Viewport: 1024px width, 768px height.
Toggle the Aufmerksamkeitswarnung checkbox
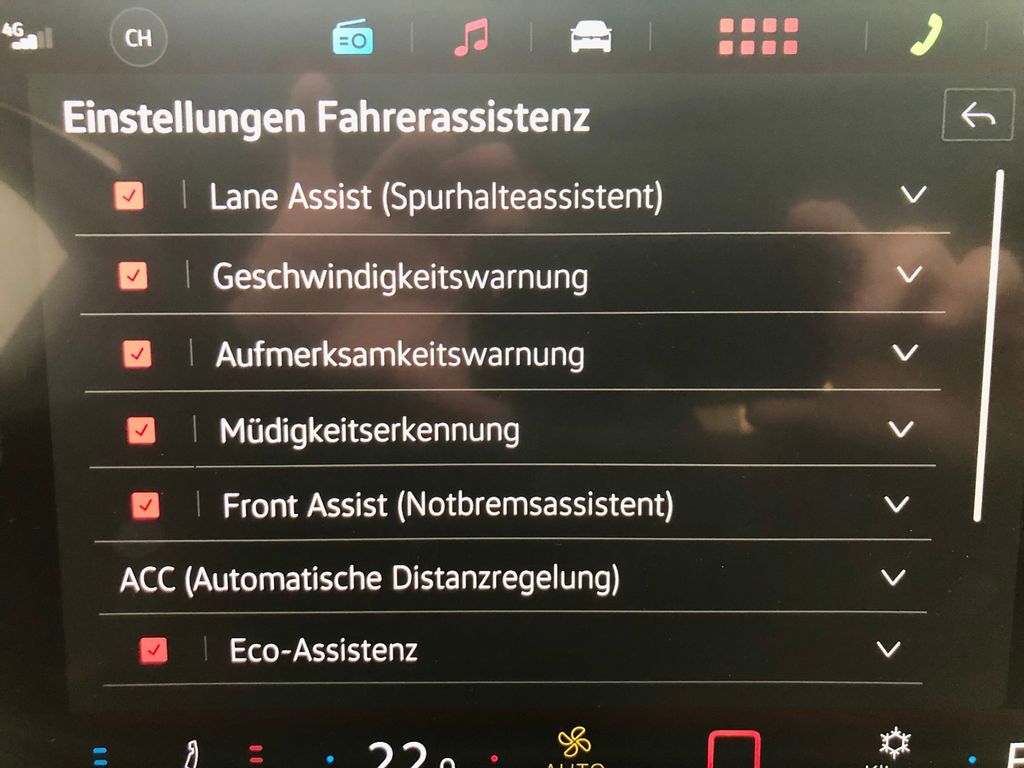137,353
